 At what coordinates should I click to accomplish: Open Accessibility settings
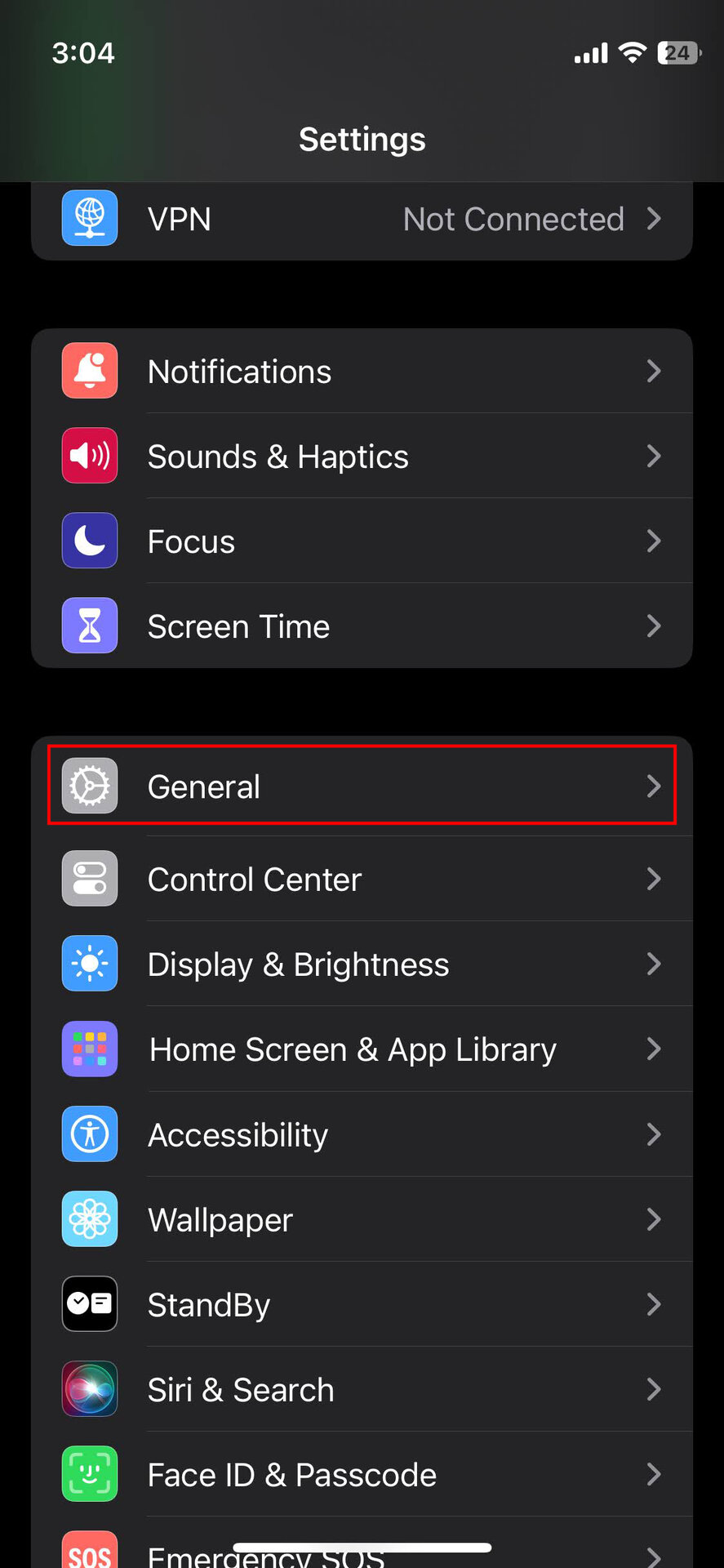(x=362, y=1134)
